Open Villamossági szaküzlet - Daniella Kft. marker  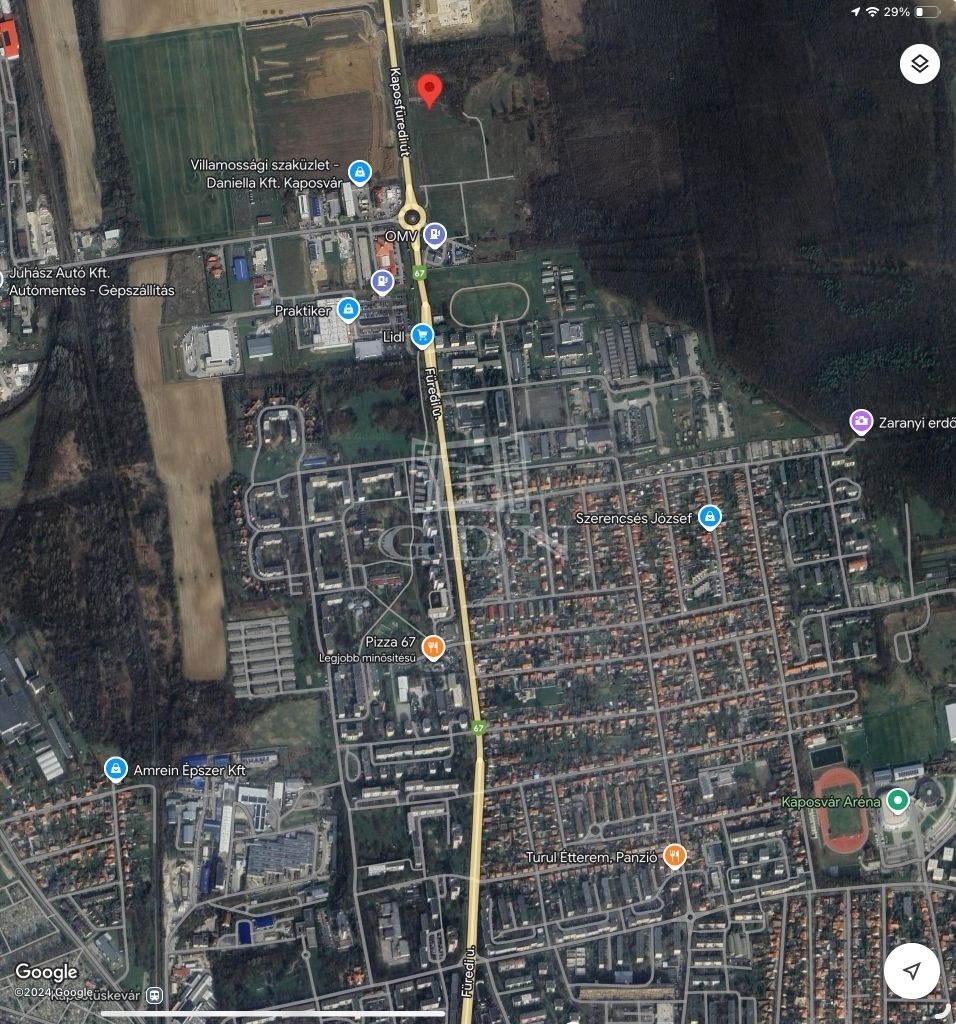tap(360, 173)
